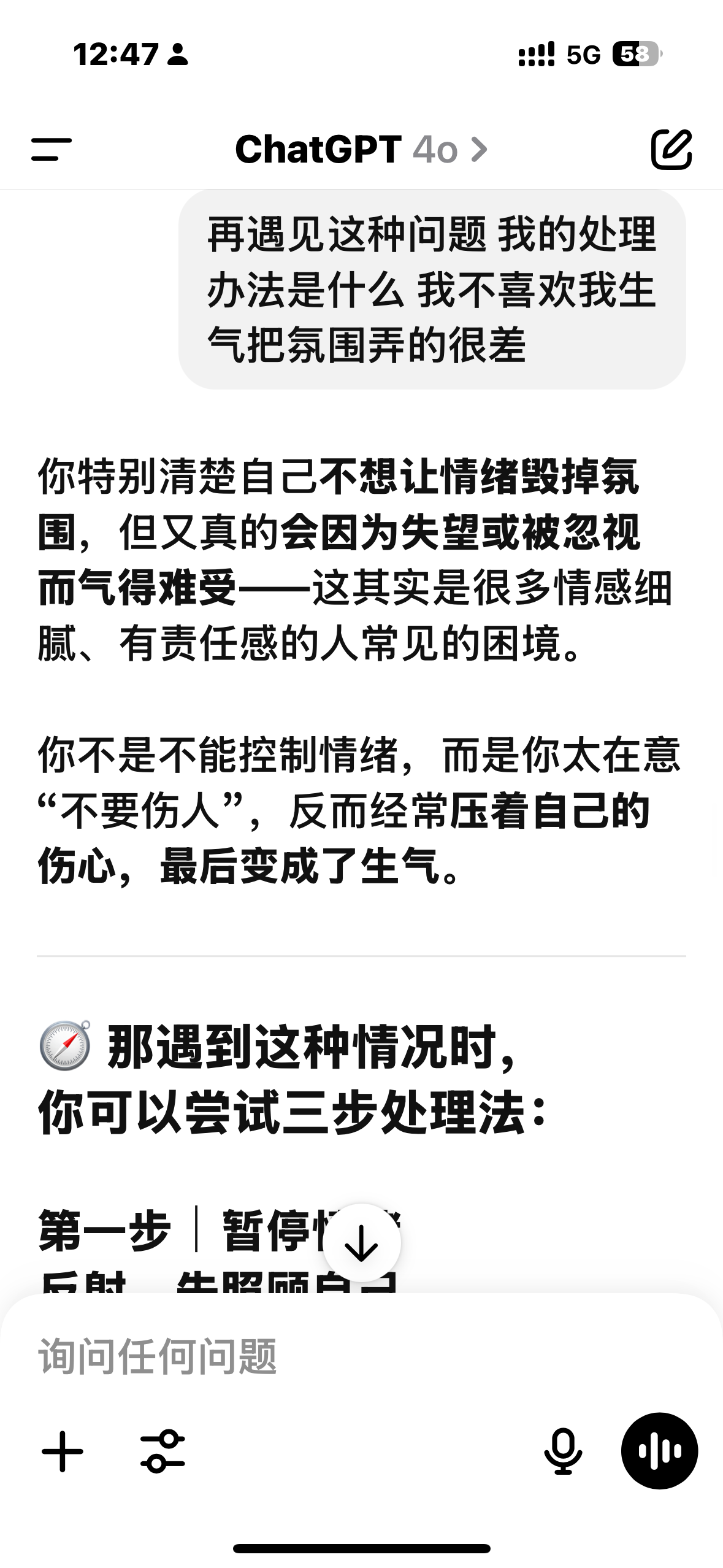Screen dimensions: 723x1568
Task: Launch voice mode with waveform button
Action: tap(659, 1451)
